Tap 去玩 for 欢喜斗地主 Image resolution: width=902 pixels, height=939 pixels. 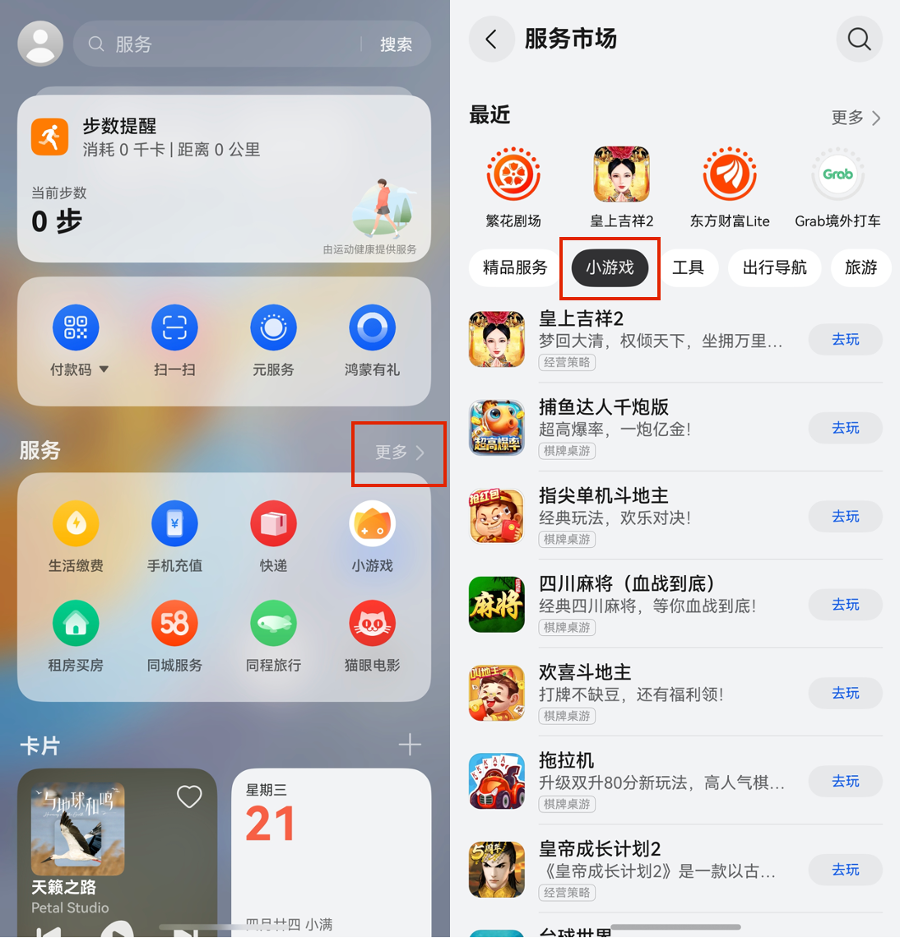pyautogui.click(x=845, y=693)
